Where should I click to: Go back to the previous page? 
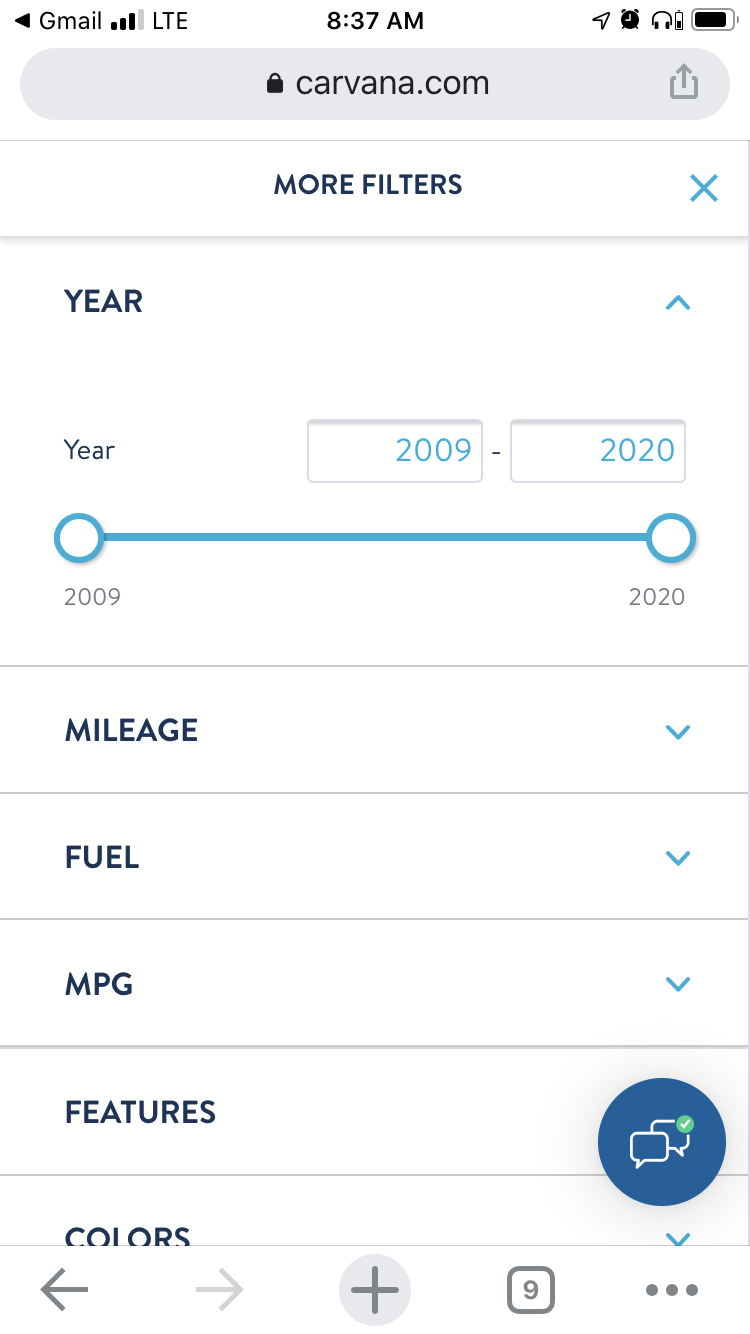(64, 1290)
